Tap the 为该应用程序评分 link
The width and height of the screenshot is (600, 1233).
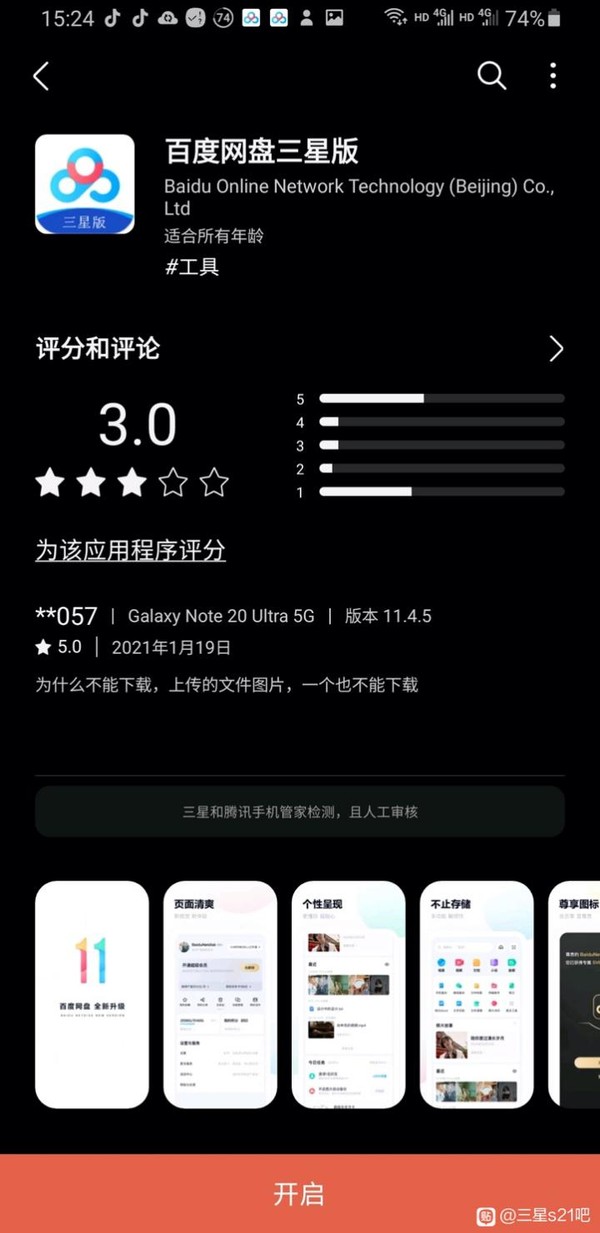pyautogui.click(x=131, y=550)
